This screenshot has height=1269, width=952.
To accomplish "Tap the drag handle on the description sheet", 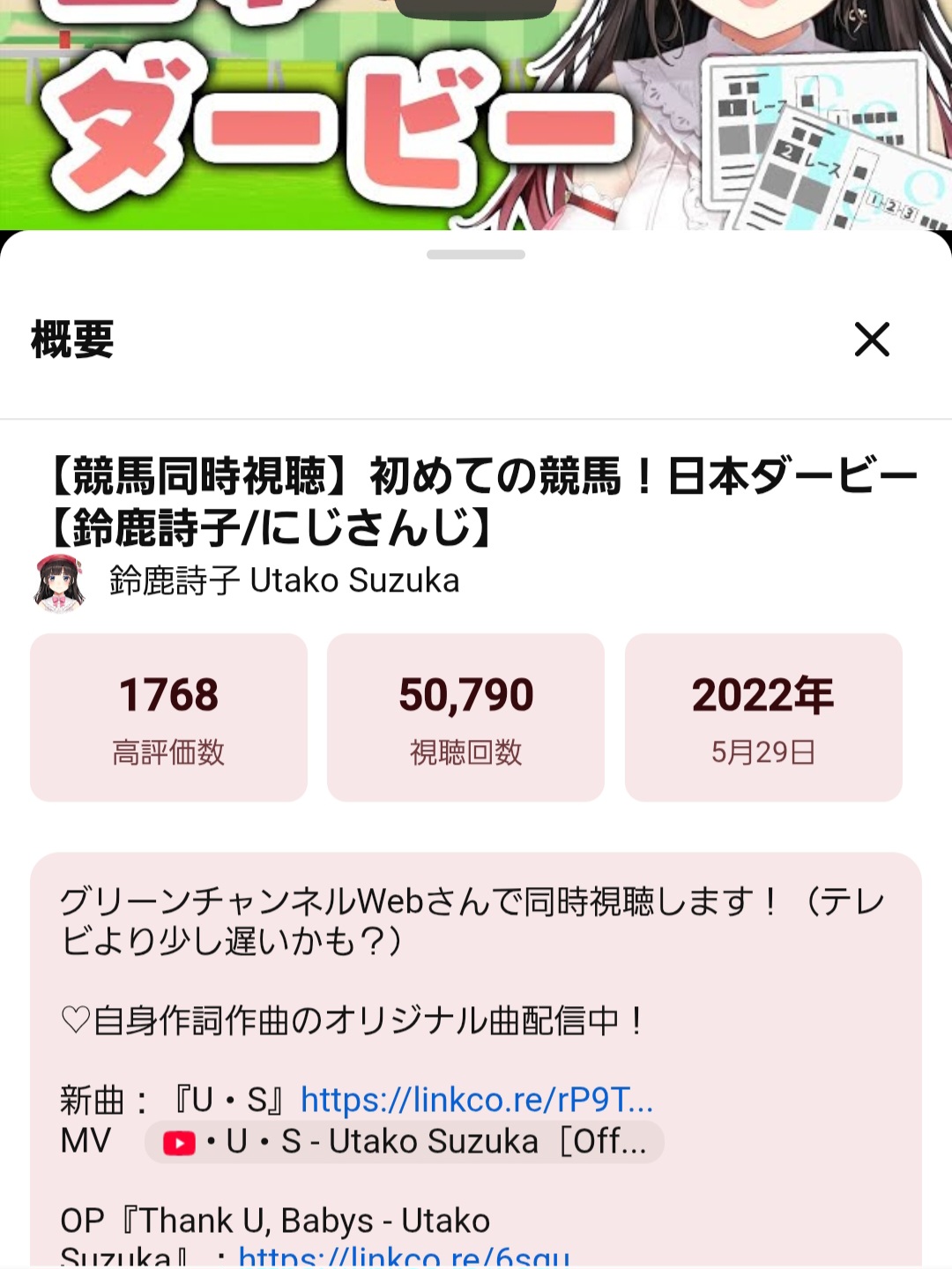I will point(476,255).
